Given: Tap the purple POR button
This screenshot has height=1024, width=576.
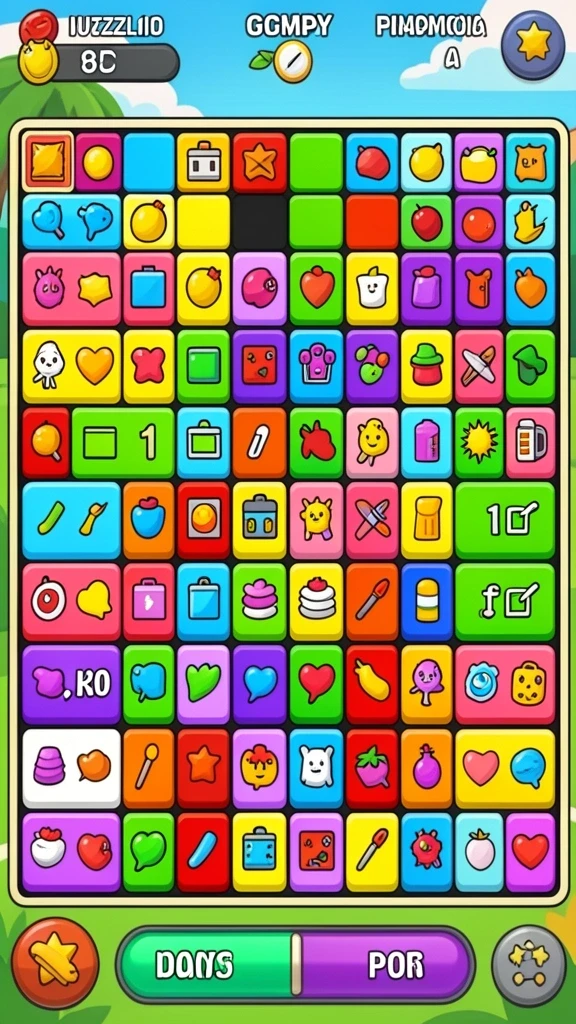Looking at the screenshot, I should pyautogui.click(x=387, y=963).
